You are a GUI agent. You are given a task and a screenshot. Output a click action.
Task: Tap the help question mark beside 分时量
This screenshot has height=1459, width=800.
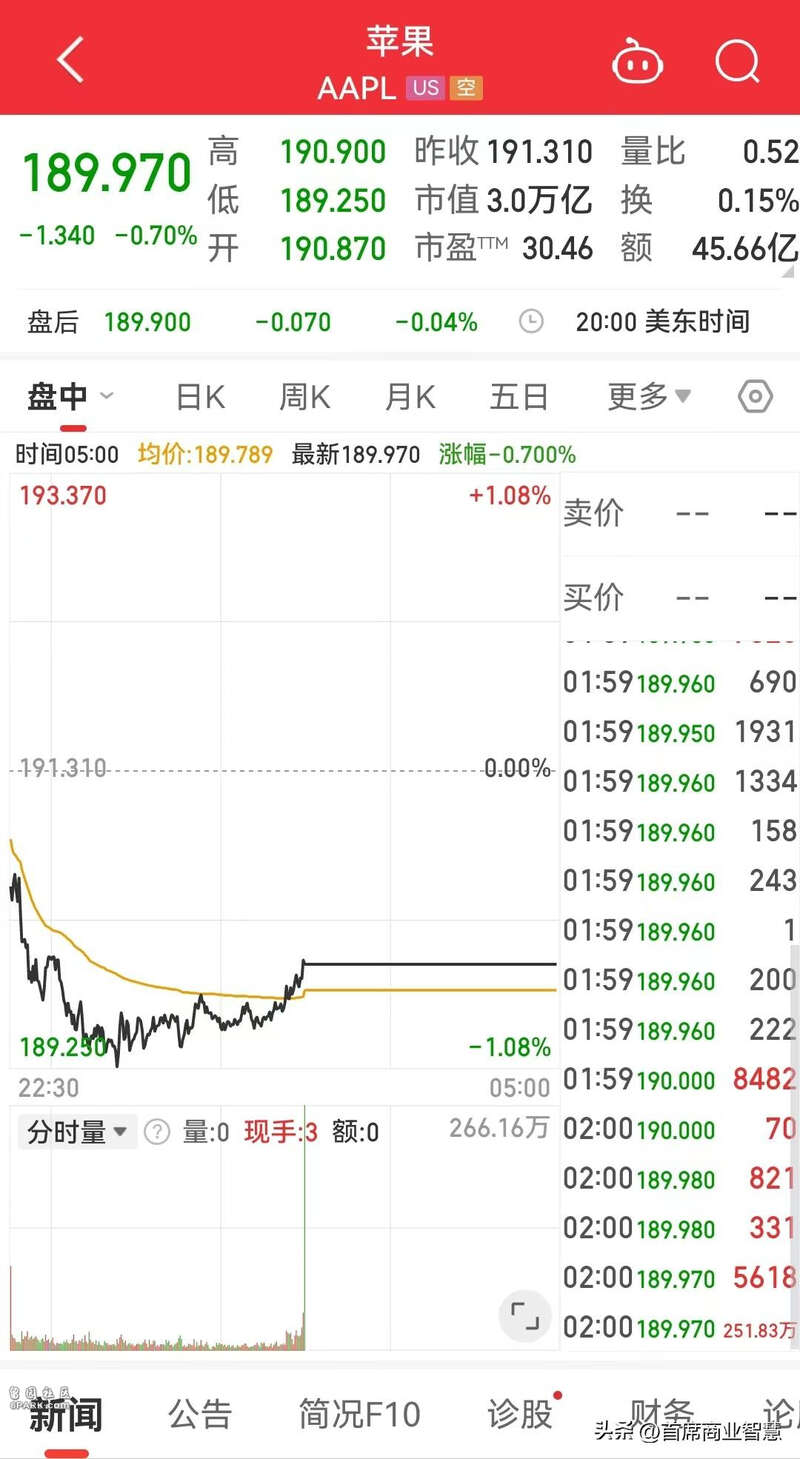(x=157, y=1132)
